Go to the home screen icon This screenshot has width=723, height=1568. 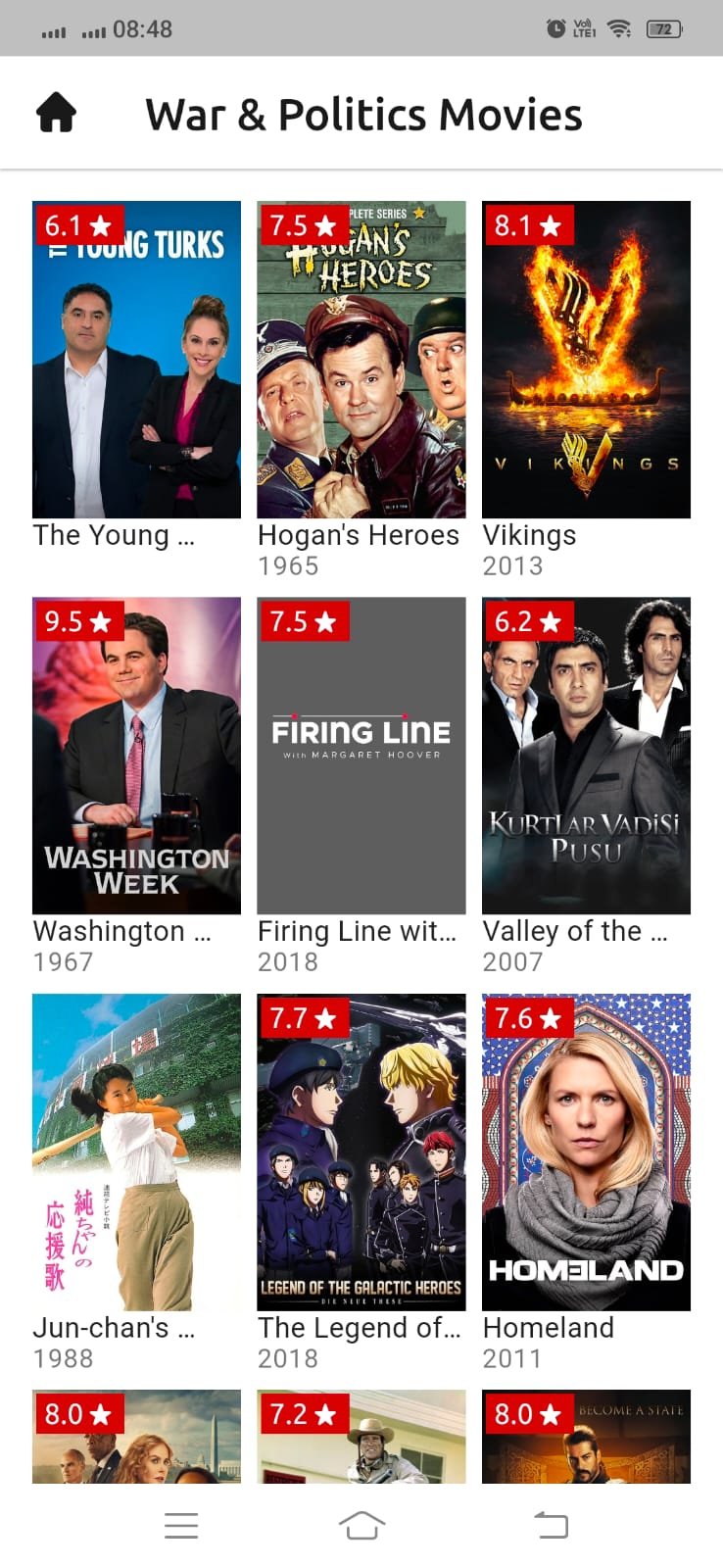pos(56,113)
